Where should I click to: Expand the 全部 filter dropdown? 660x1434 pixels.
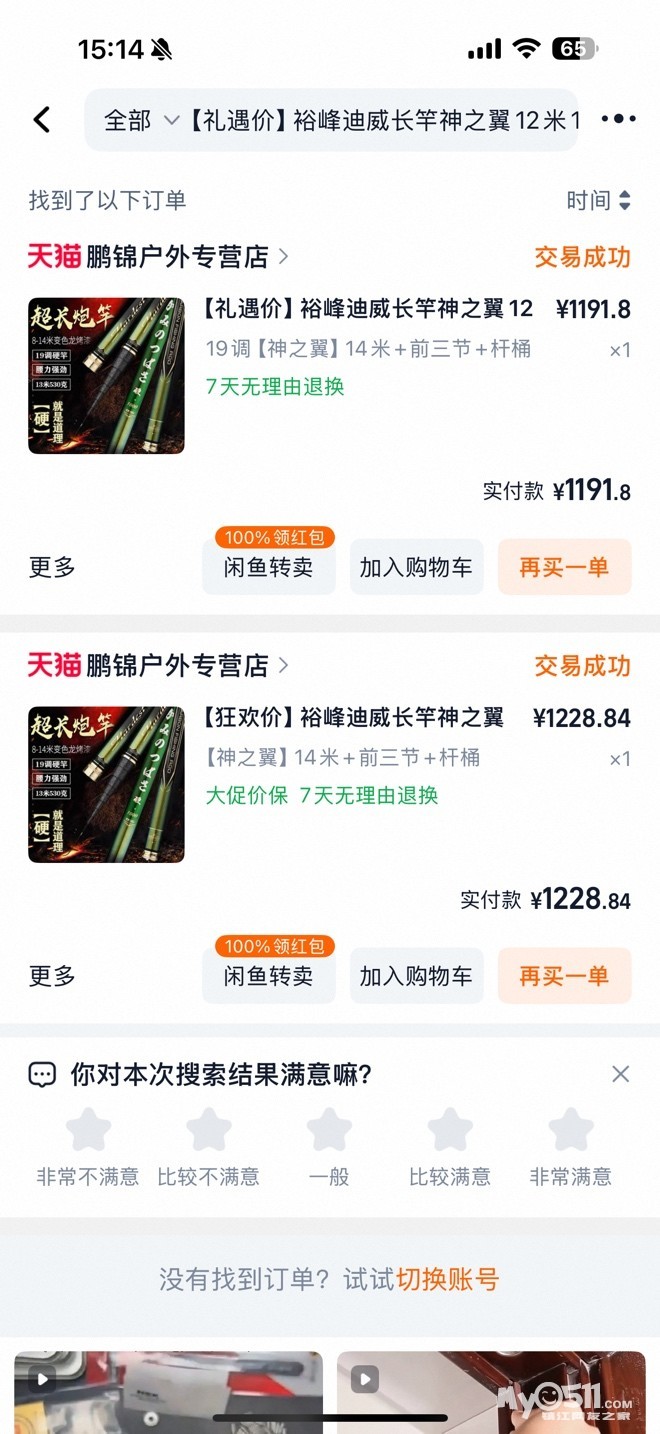pyautogui.click(x=141, y=121)
